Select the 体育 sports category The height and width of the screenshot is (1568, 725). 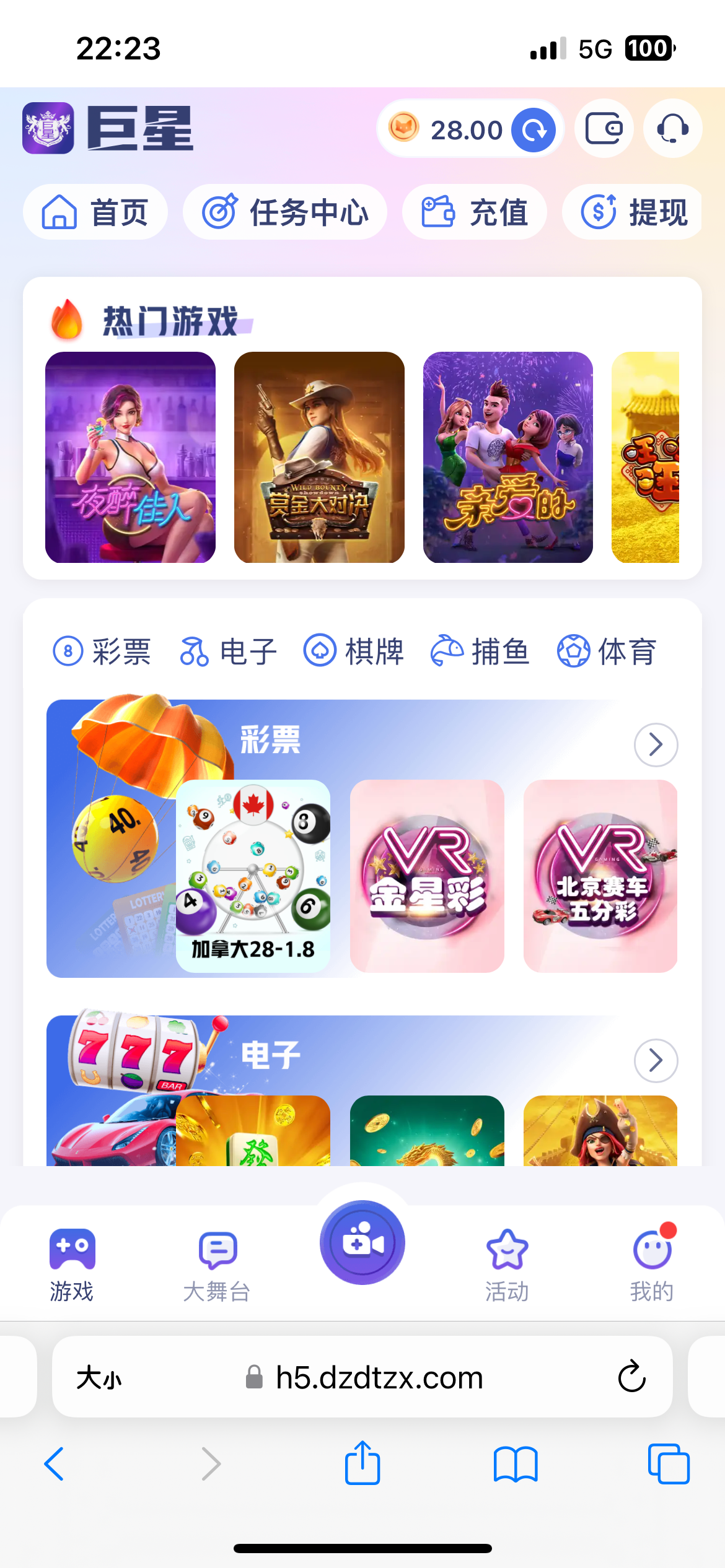(607, 651)
